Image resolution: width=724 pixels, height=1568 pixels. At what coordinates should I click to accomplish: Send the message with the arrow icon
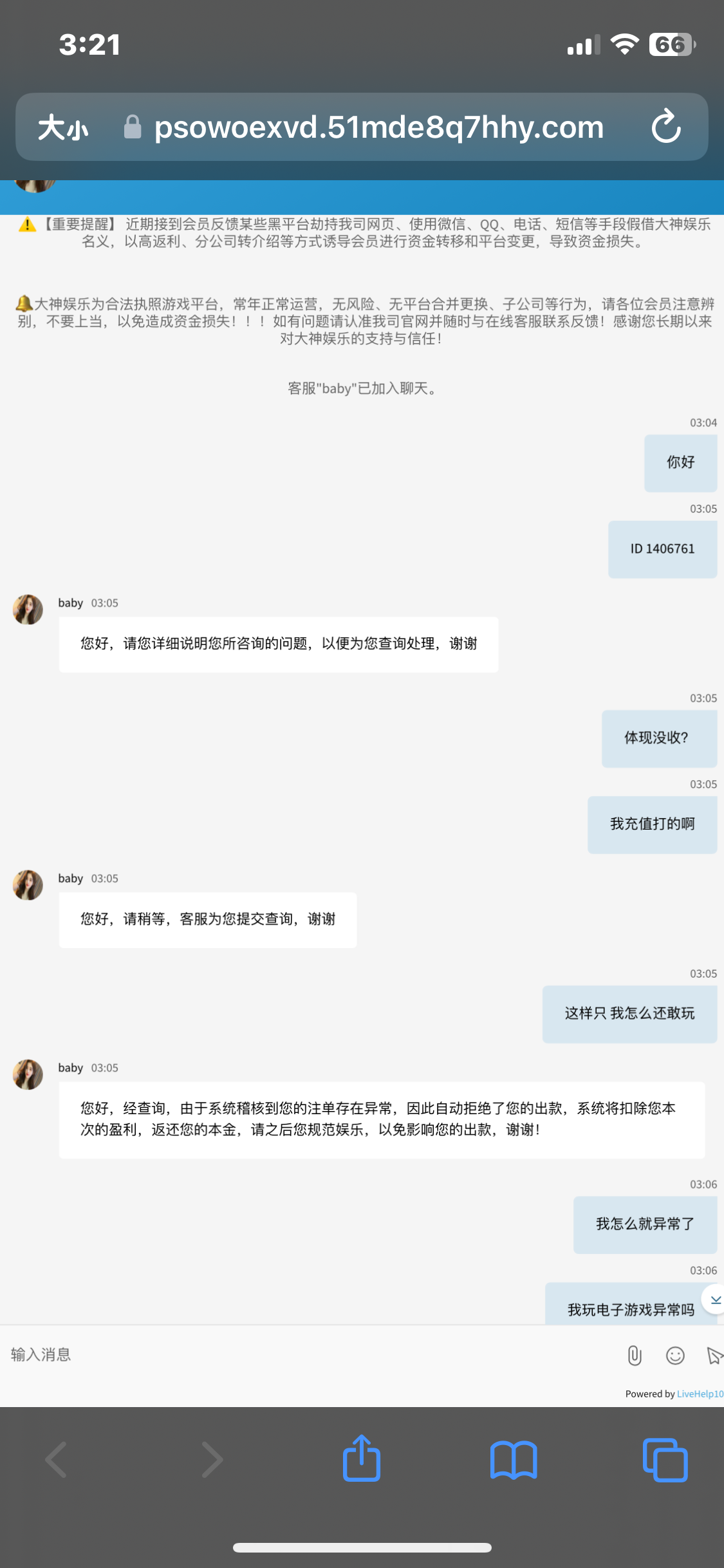(714, 1356)
